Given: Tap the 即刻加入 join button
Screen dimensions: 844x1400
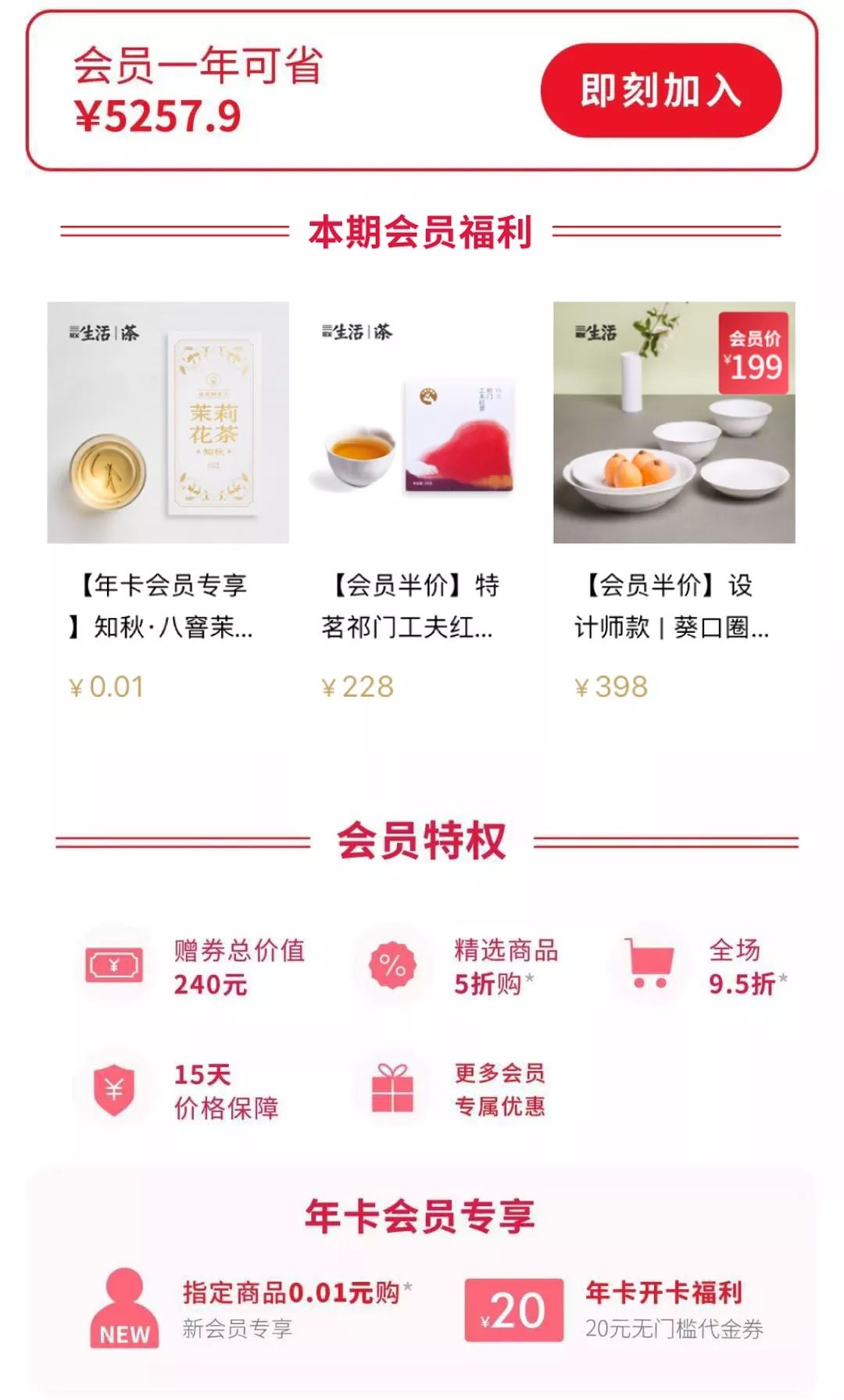Looking at the screenshot, I should tap(660, 91).
